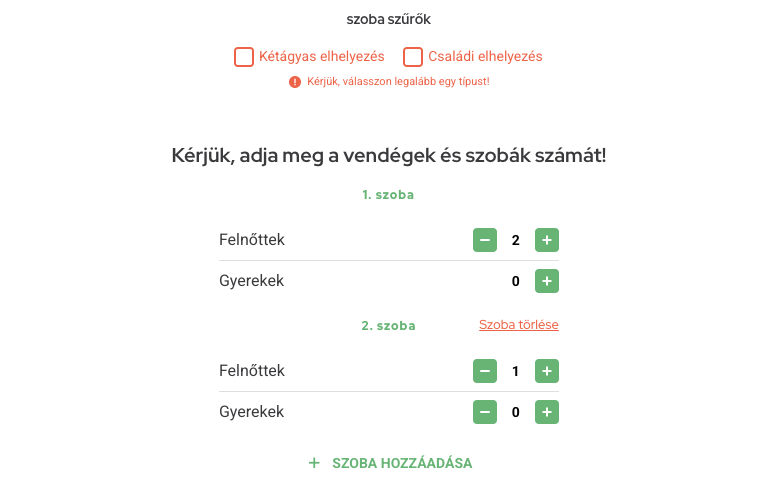This screenshot has height=498, width=774.
Task: Check the Családi elhelyezés checkbox
Action: click(x=413, y=57)
